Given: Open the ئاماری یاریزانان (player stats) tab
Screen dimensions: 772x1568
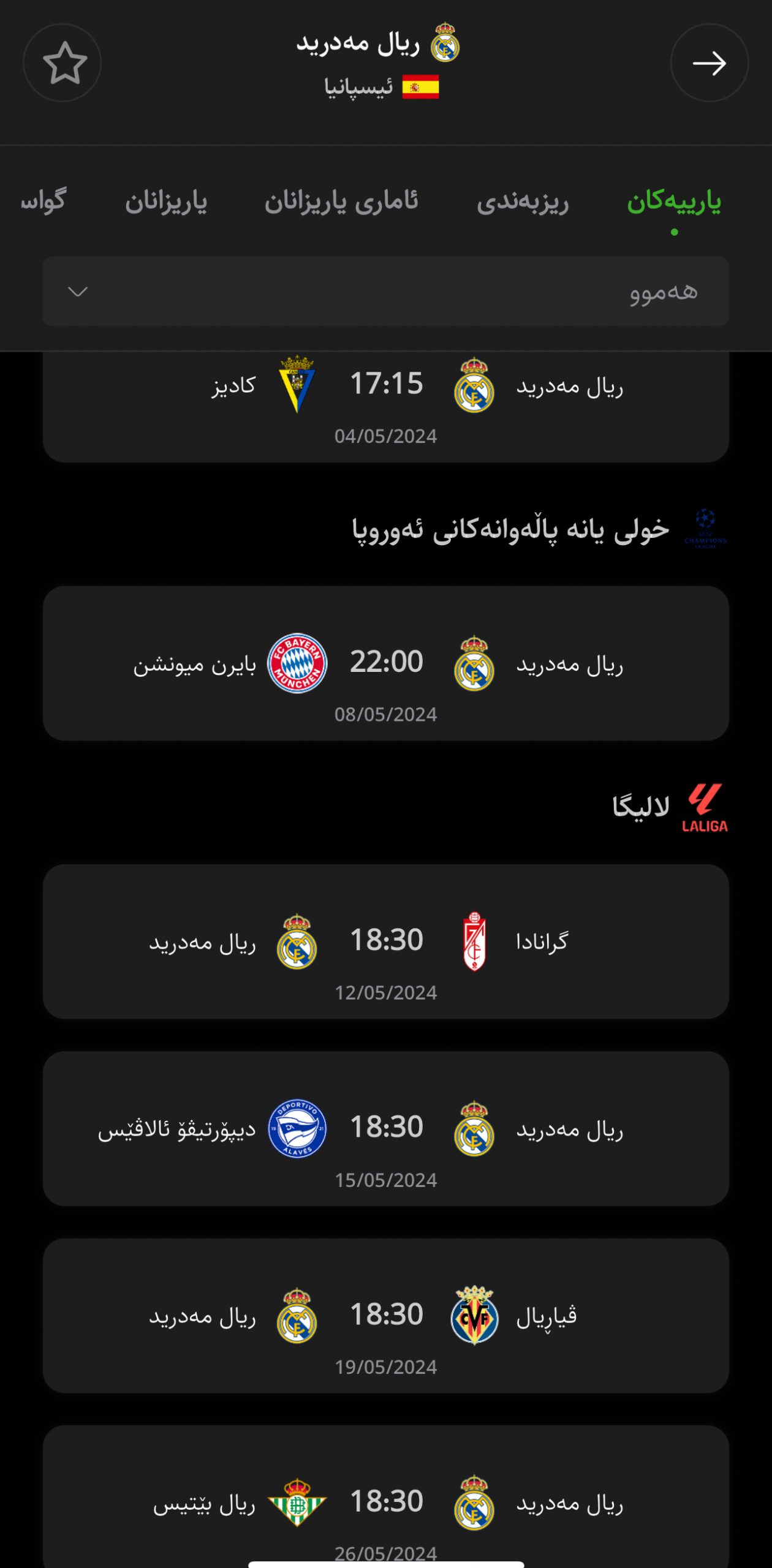Looking at the screenshot, I should [341, 202].
